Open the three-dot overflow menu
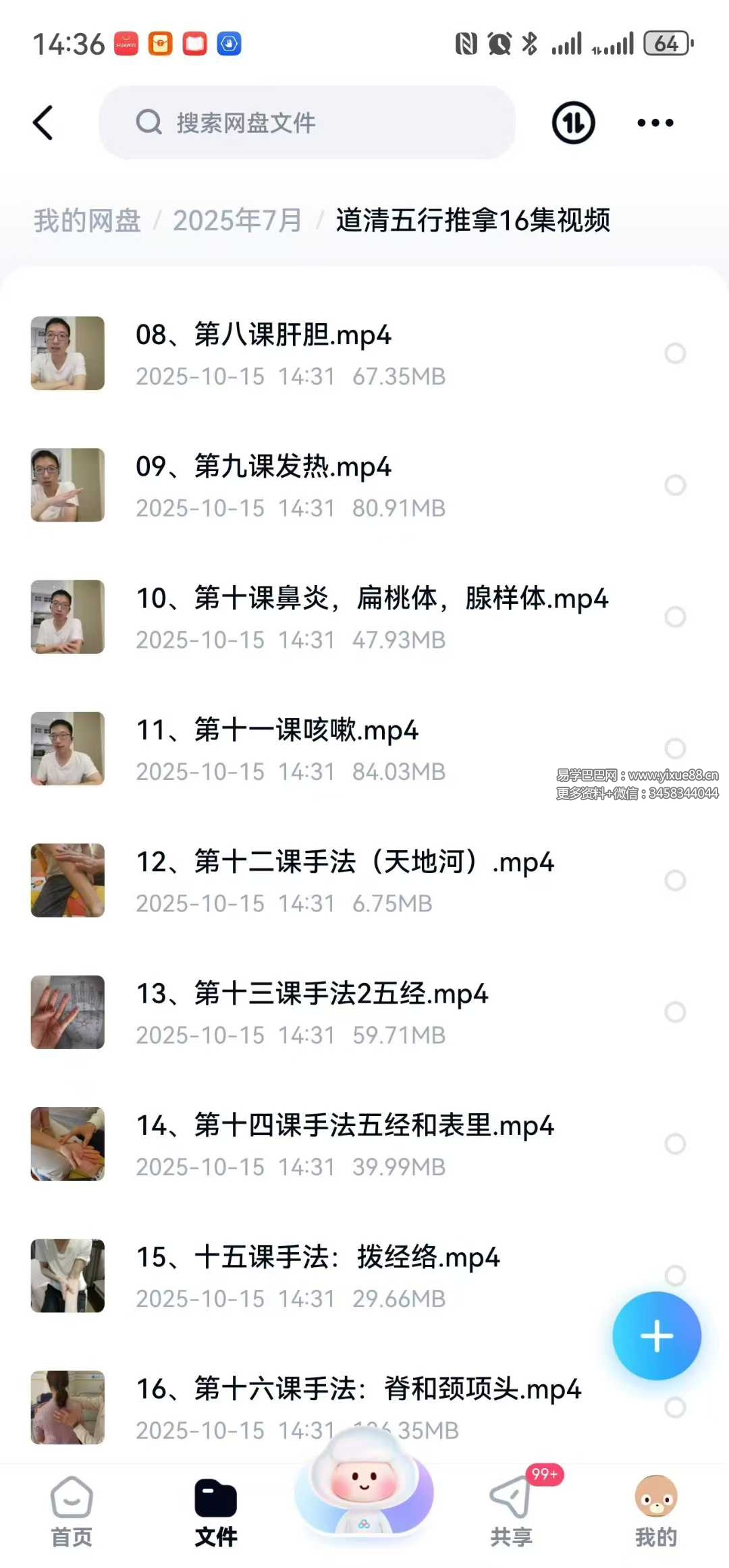This screenshot has width=729, height=1568. point(655,123)
